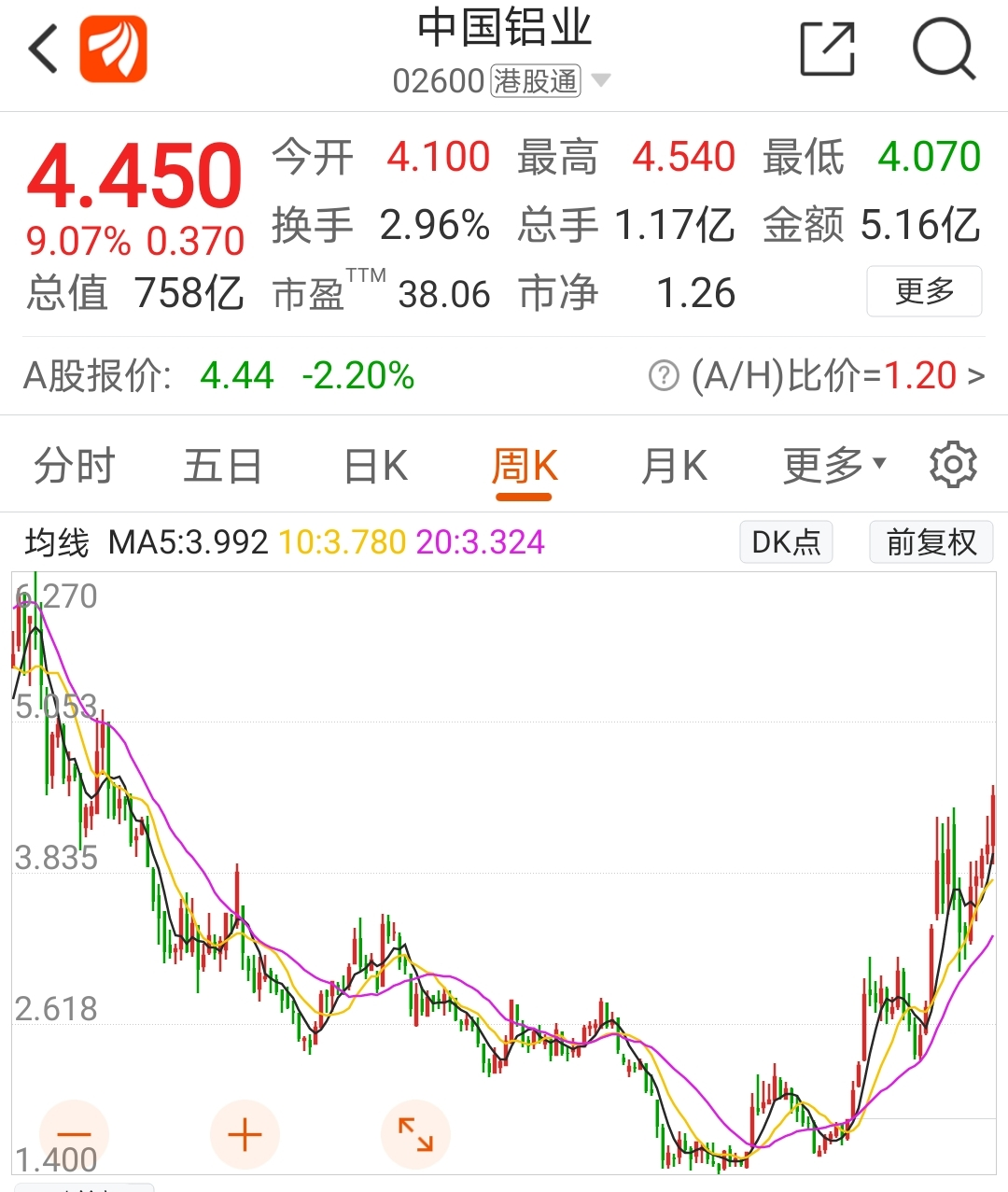Image resolution: width=1008 pixels, height=1192 pixels.
Task: Zoom out the chart with minus button
Action: pyautogui.click(x=75, y=1135)
